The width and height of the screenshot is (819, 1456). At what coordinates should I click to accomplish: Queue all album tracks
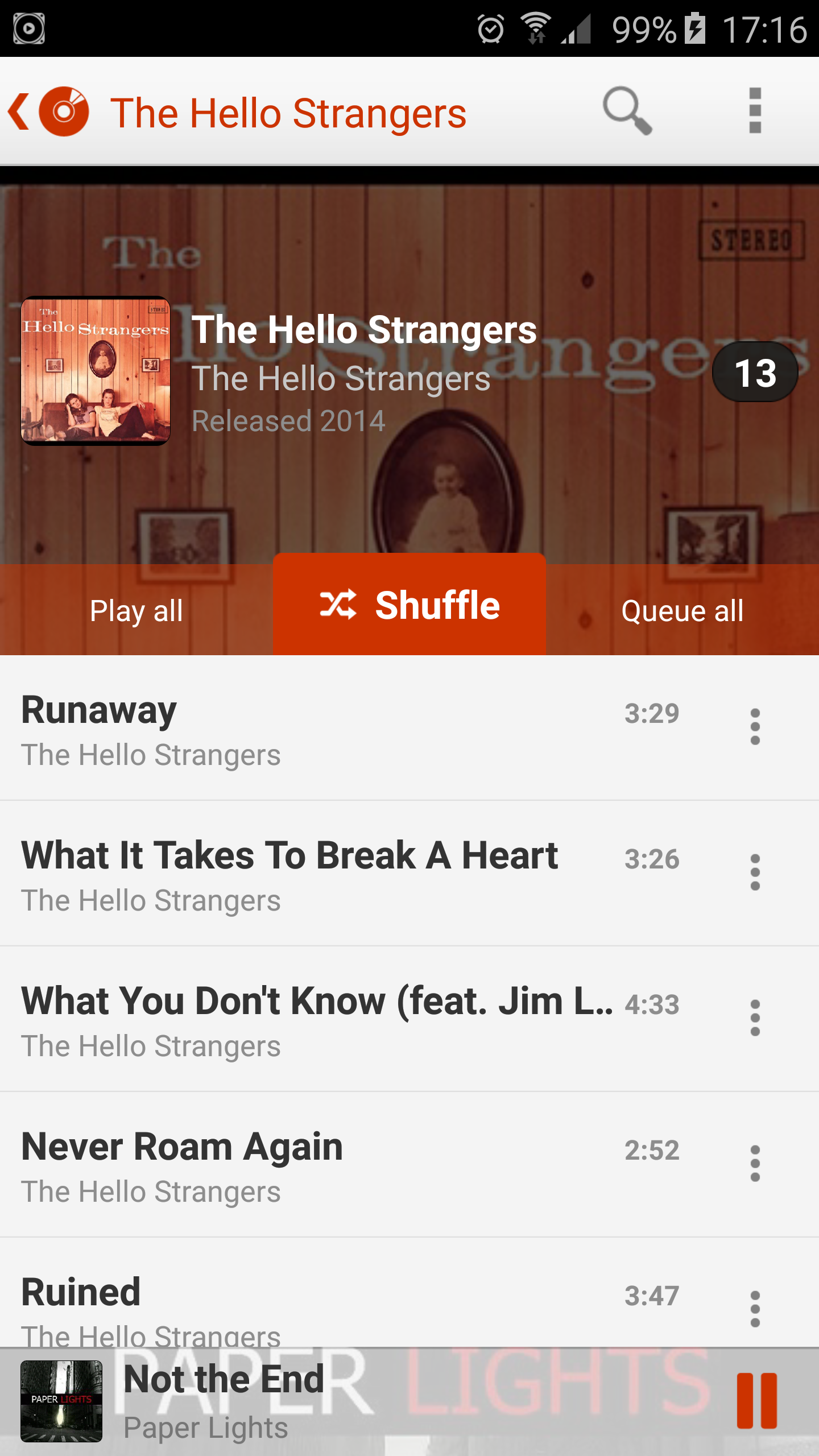682,611
